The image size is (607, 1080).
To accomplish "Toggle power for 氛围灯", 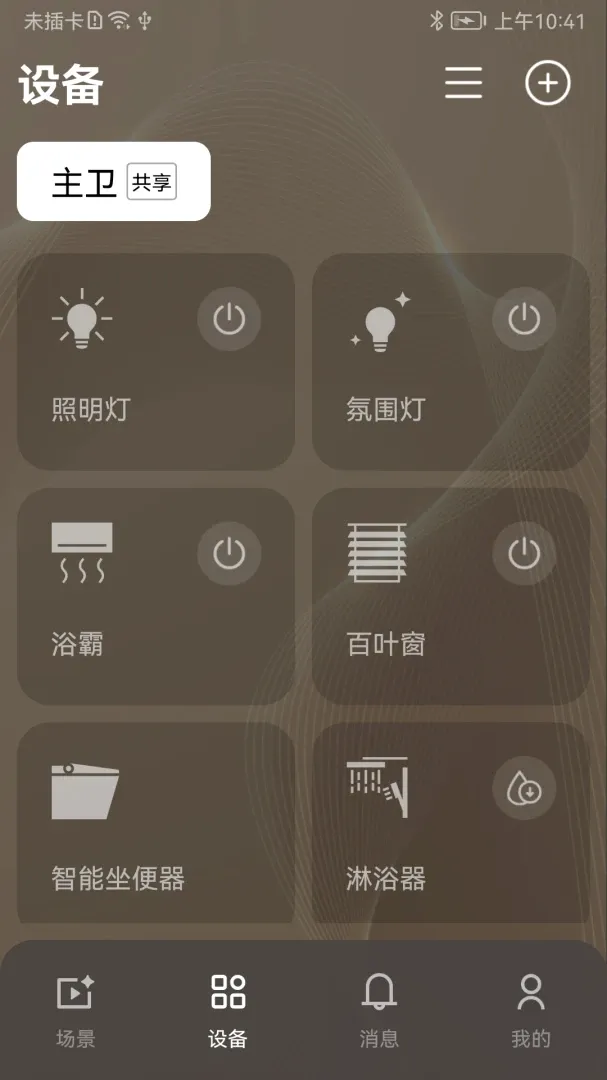I will point(524,319).
